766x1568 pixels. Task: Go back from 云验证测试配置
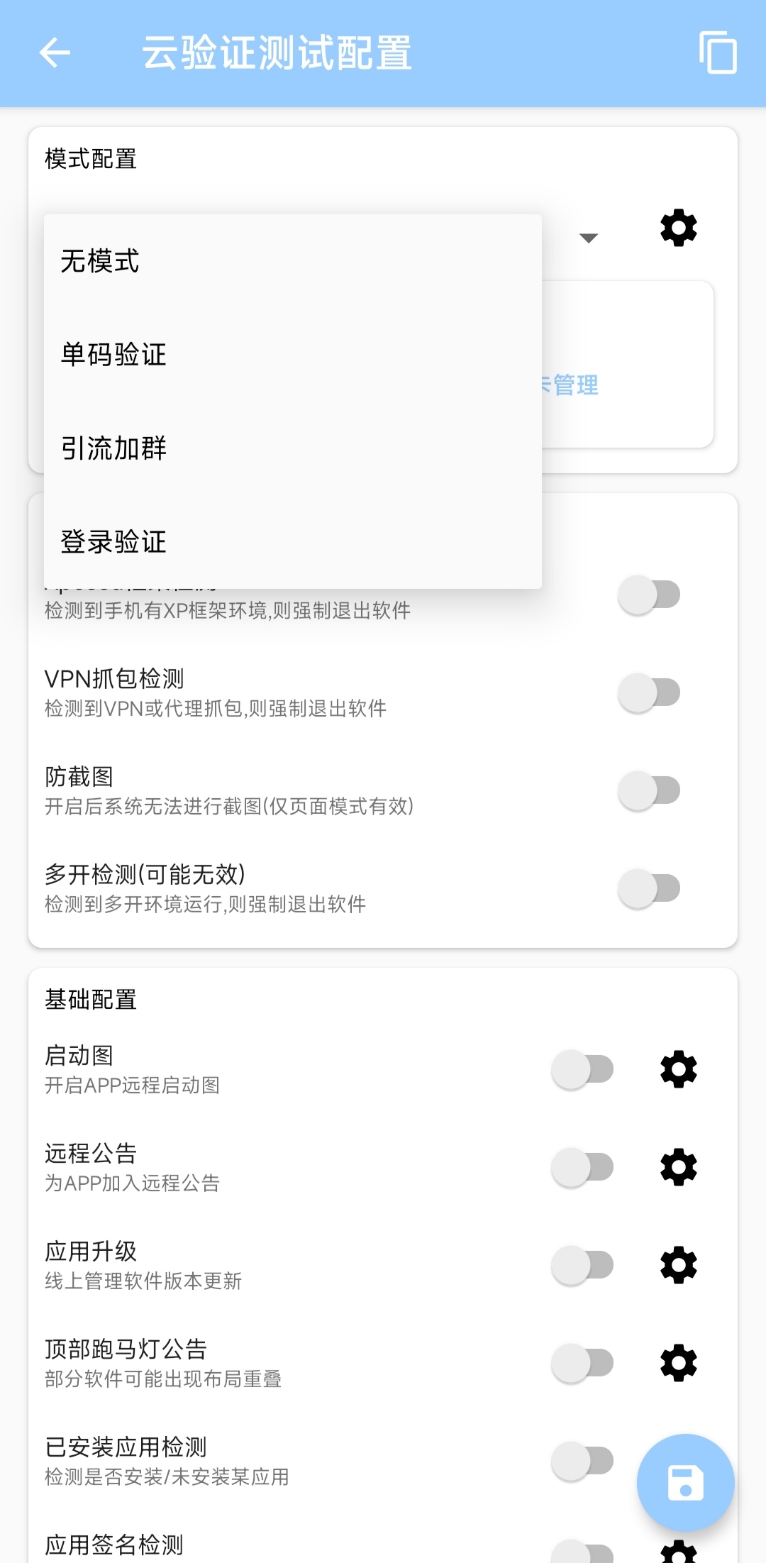tap(55, 53)
